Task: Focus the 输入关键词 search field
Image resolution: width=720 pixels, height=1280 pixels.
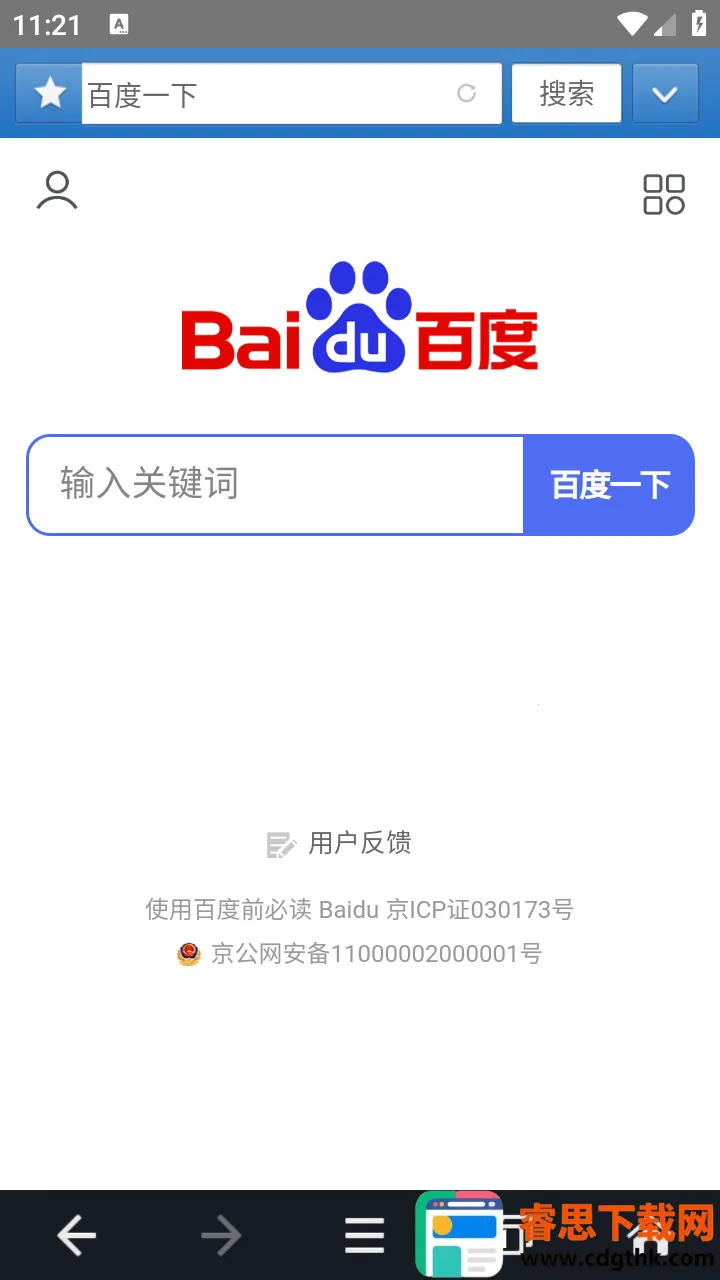Action: (x=276, y=485)
